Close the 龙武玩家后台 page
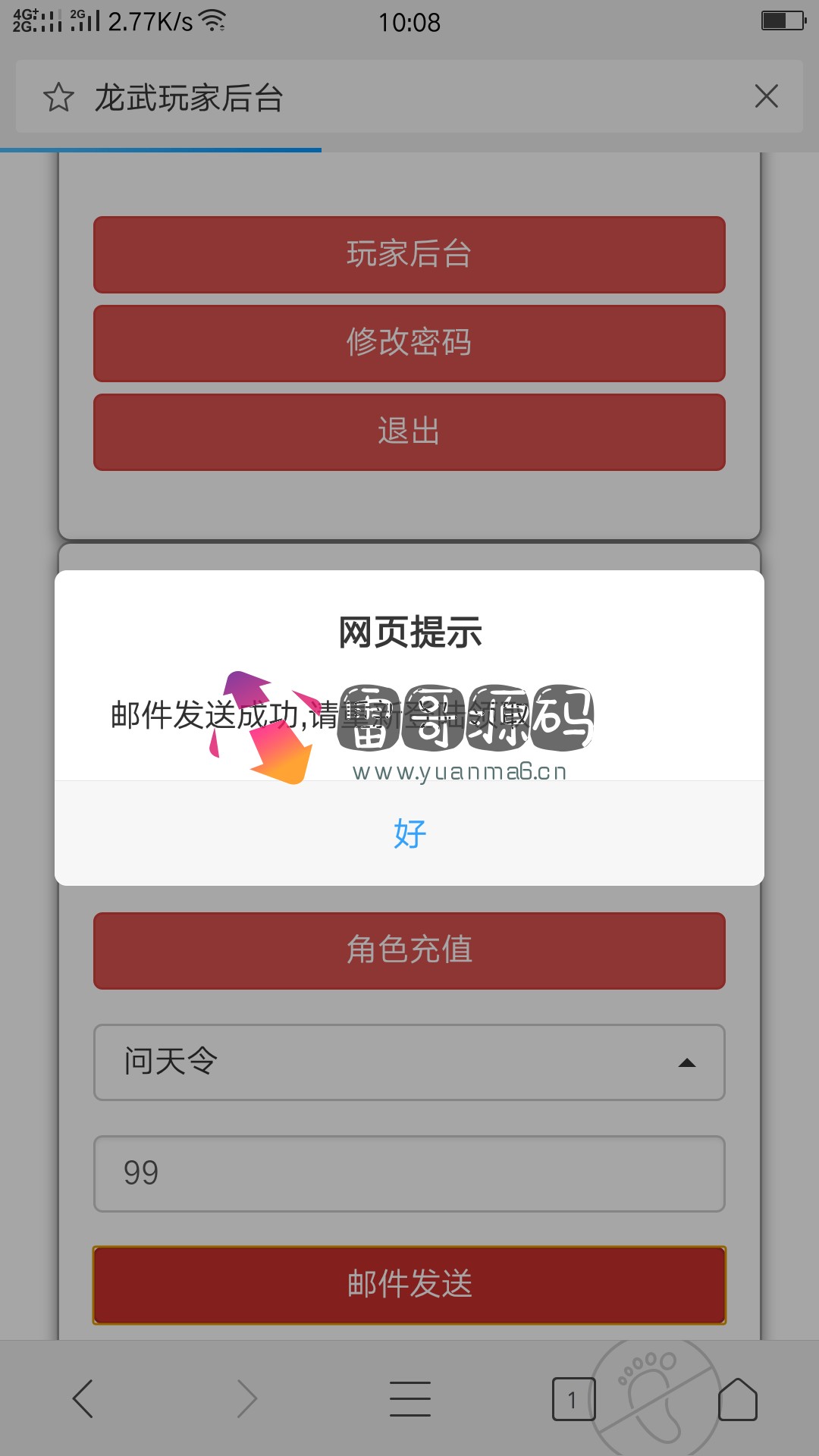The image size is (819, 1456). (767, 96)
